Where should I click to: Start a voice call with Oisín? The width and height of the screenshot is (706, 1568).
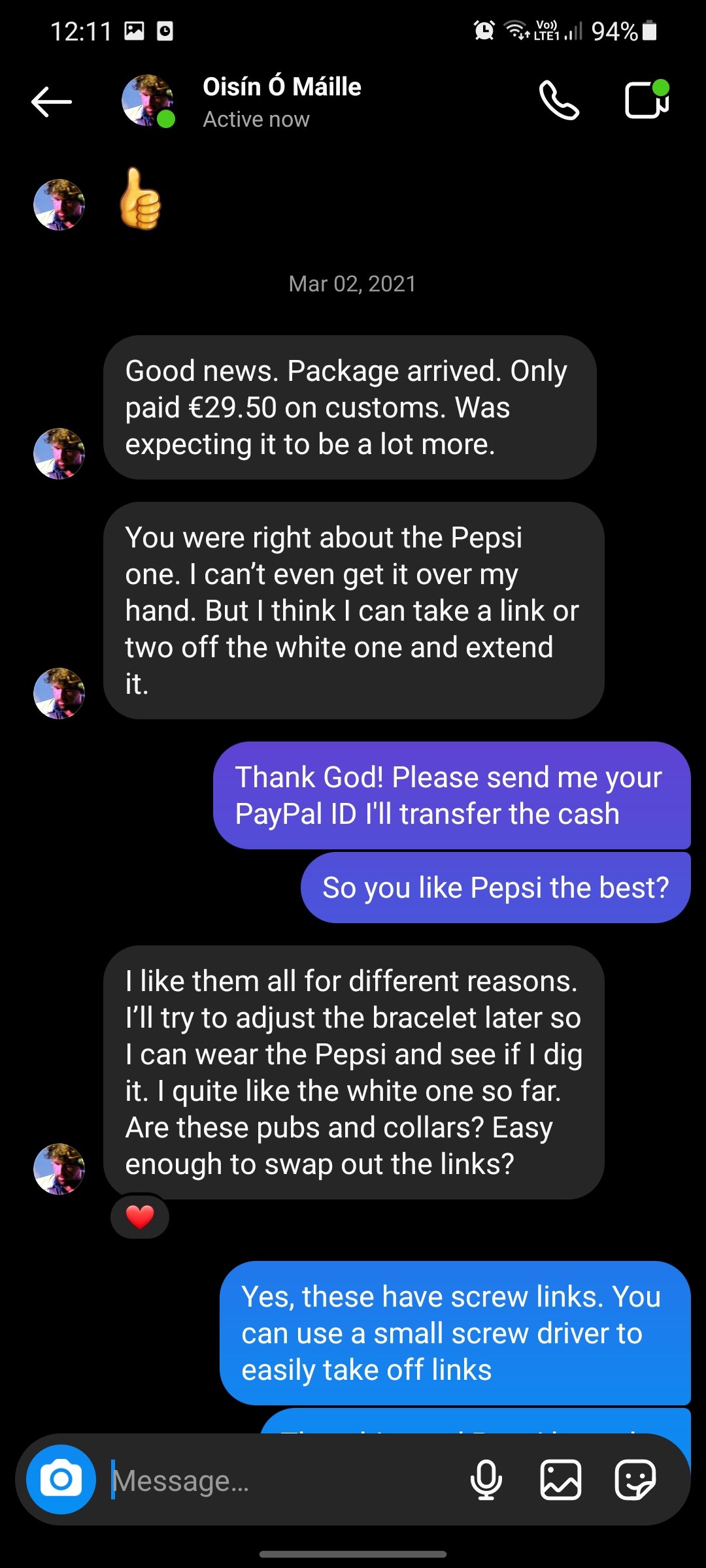559,101
